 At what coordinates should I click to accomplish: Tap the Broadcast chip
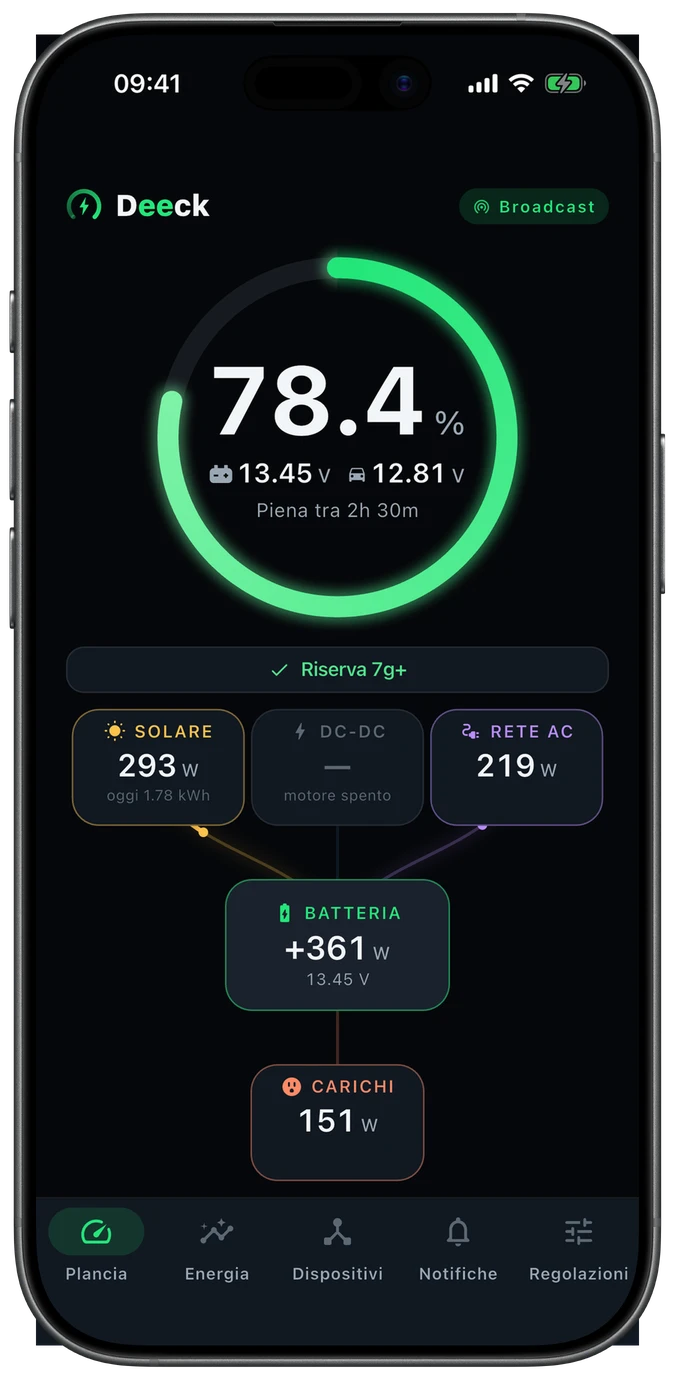click(534, 207)
